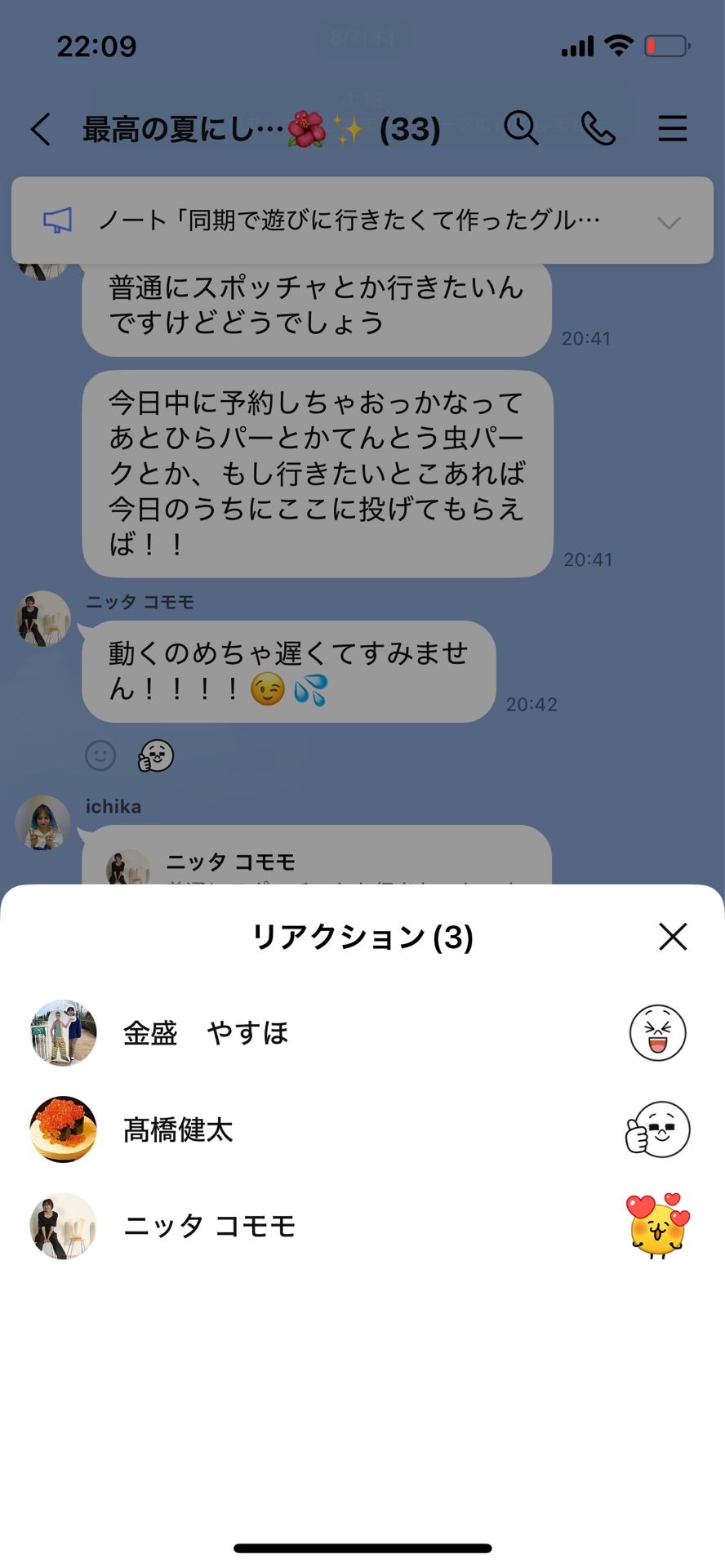Tap the thumbs-up reaction beside 髙橋健太
Screen dimensions: 725x1568
point(657,1129)
